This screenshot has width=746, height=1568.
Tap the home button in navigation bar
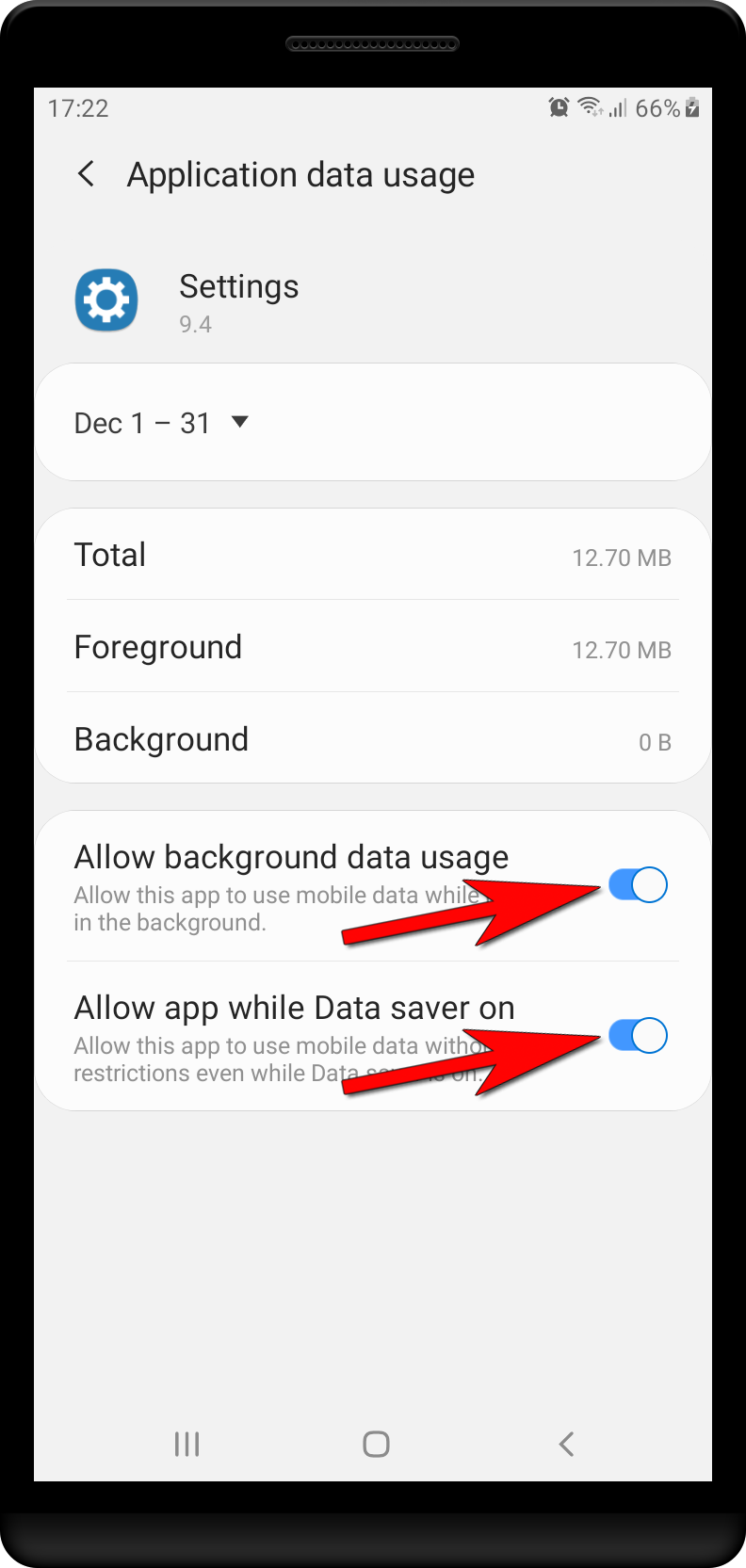point(376,1444)
